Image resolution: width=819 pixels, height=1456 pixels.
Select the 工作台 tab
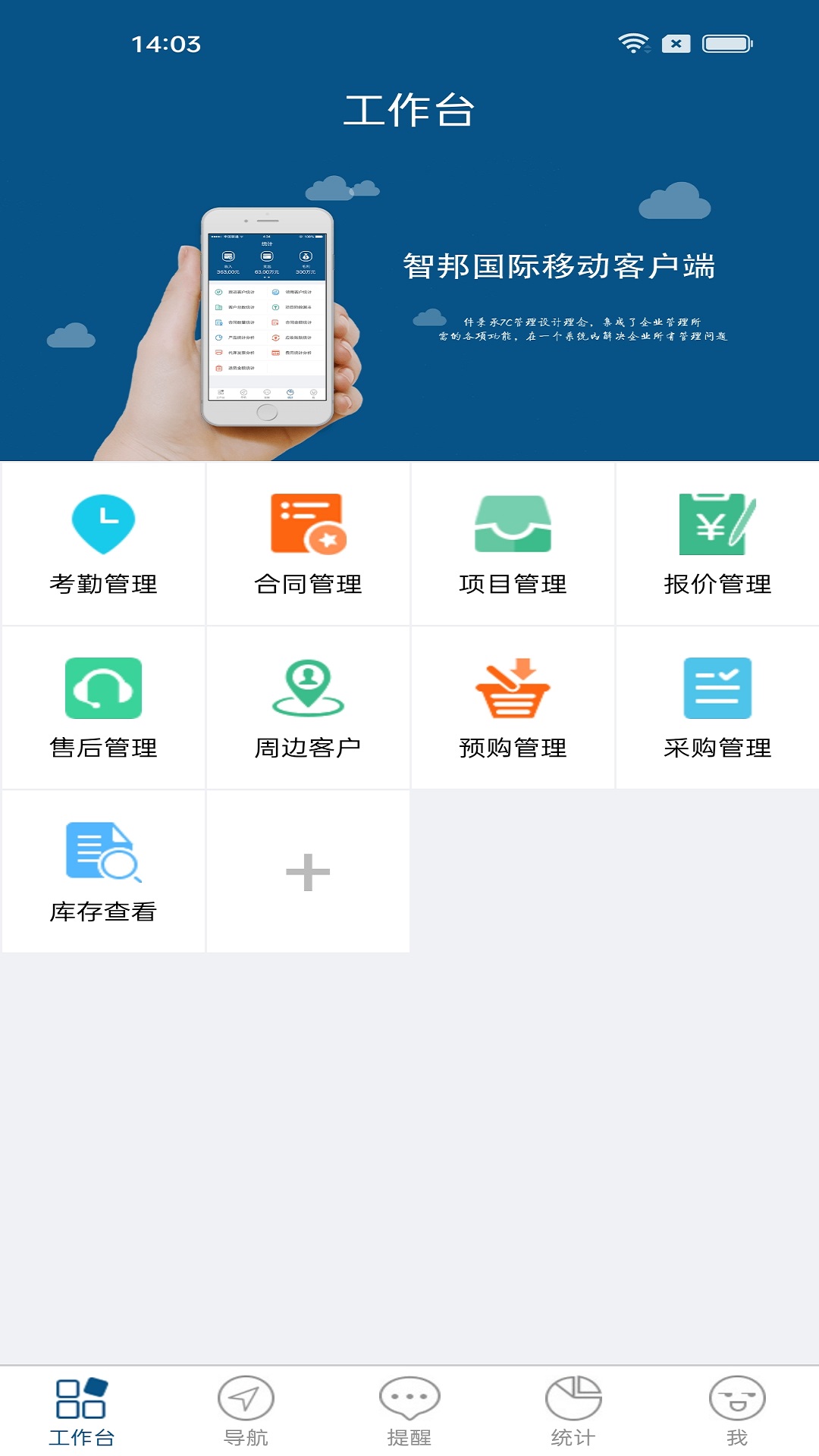pos(82,1412)
